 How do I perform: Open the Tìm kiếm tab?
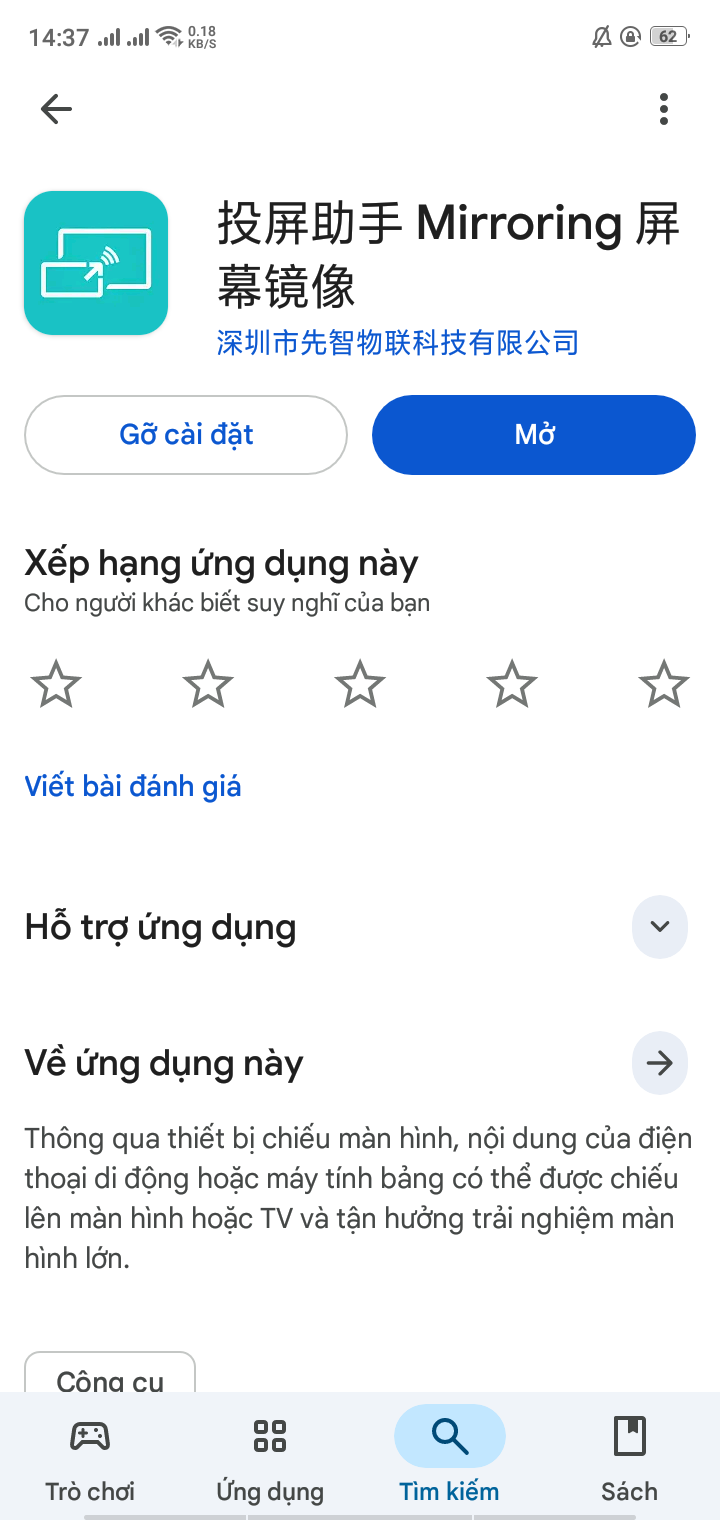(x=449, y=1457)
